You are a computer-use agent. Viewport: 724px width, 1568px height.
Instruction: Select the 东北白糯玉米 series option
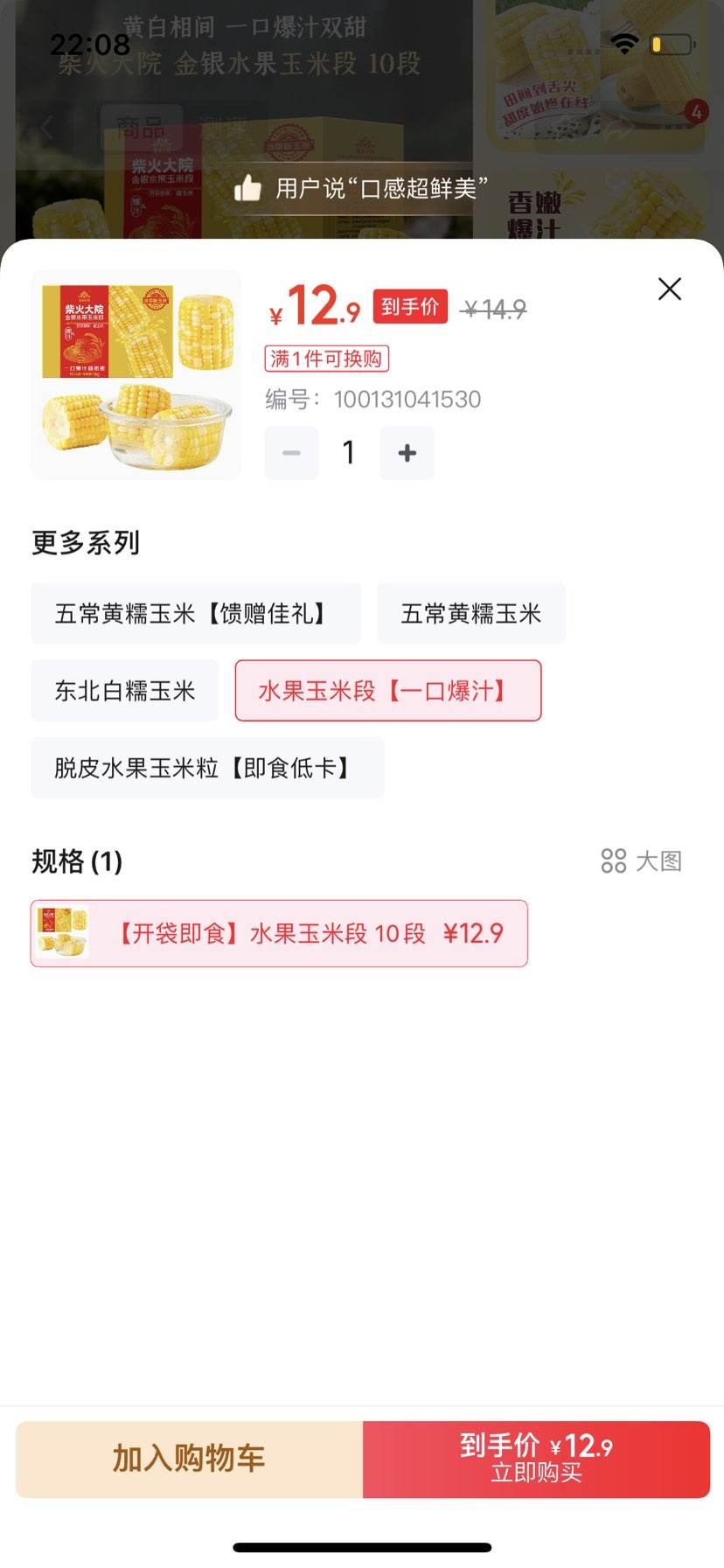(x=124, y=690)
